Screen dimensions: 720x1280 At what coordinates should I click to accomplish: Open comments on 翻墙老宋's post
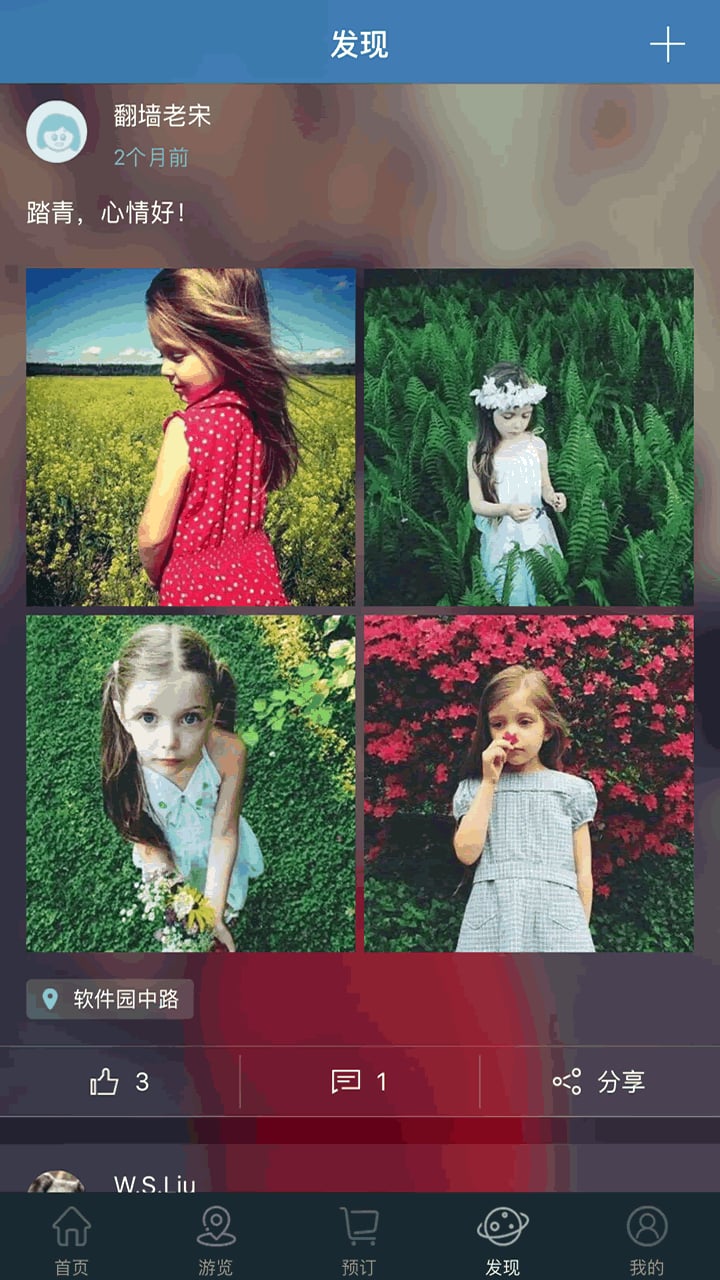359,1081
